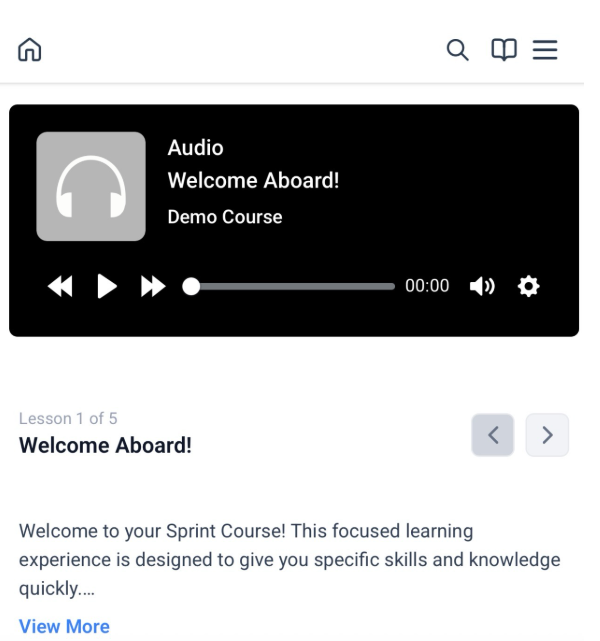Play the Welcome Aboard audio
This screenshot has height=641, width=600.
[106, 287]
